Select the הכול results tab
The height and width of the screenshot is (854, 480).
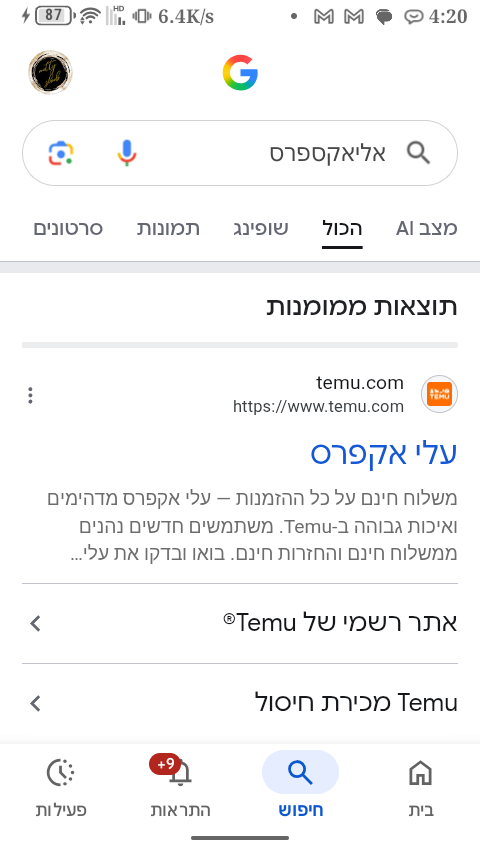pyautogui.click(x=342, y=228)
